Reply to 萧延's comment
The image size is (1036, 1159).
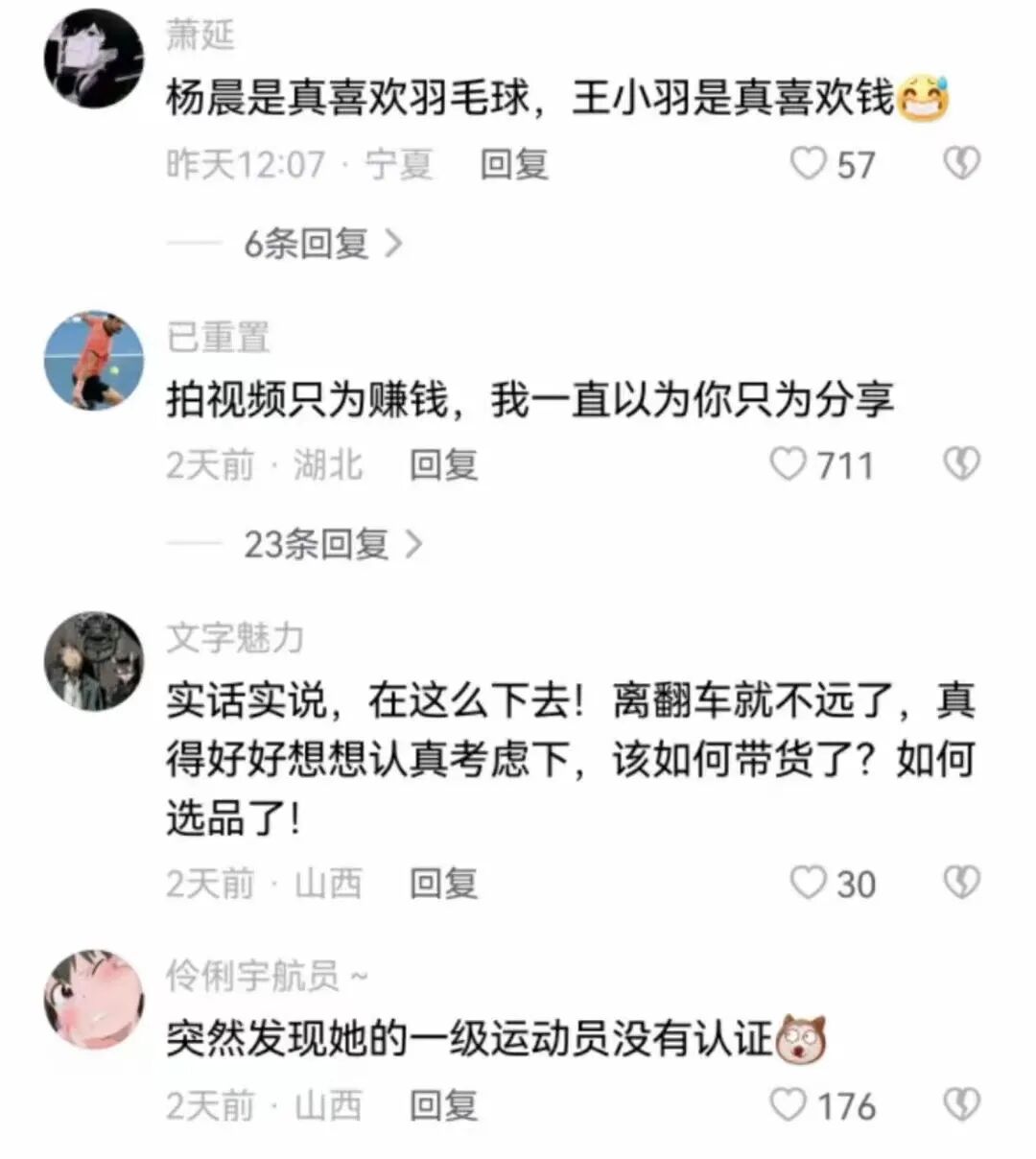pyautogui.click(x=514, y=164)
